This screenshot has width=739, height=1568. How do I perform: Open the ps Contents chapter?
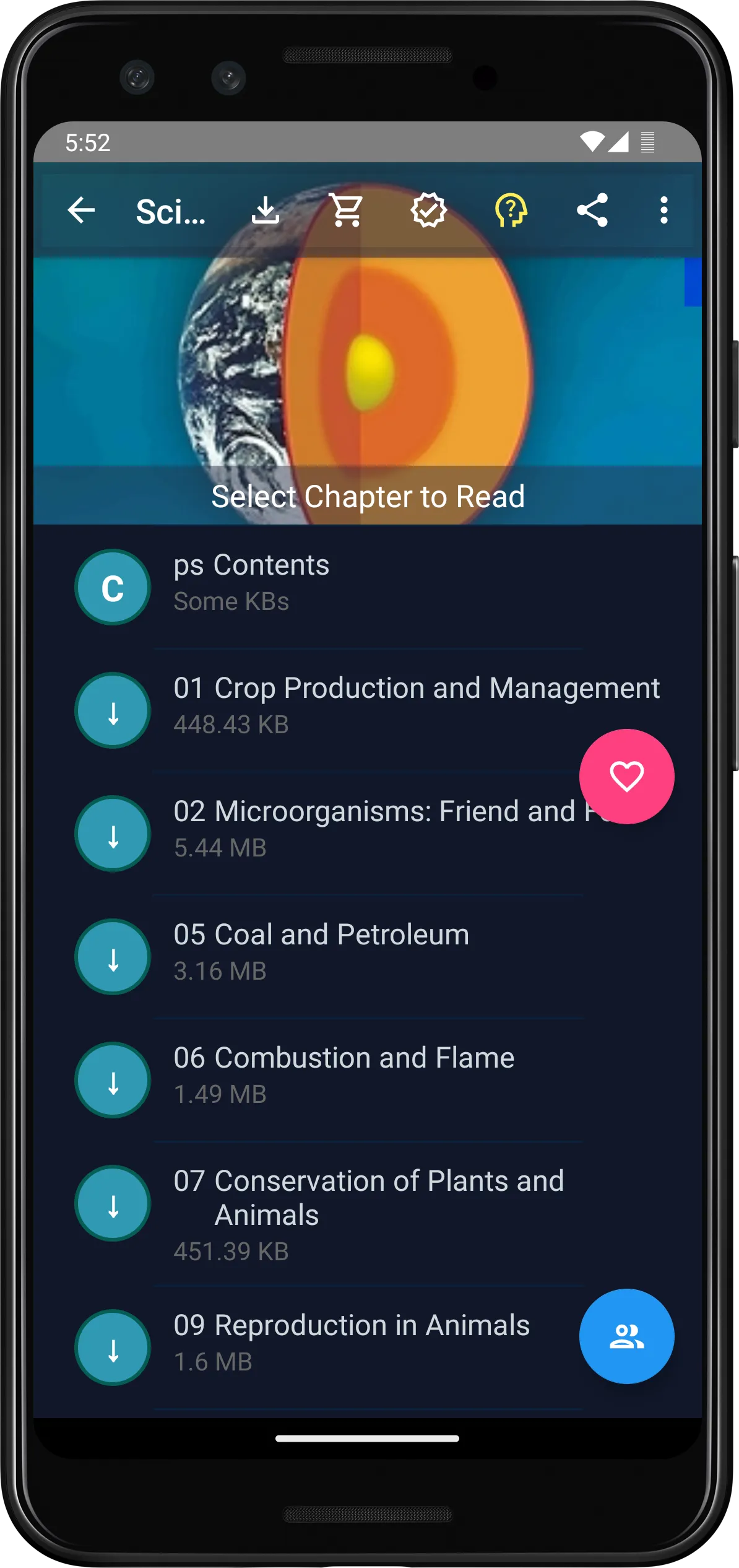[251, 582]
